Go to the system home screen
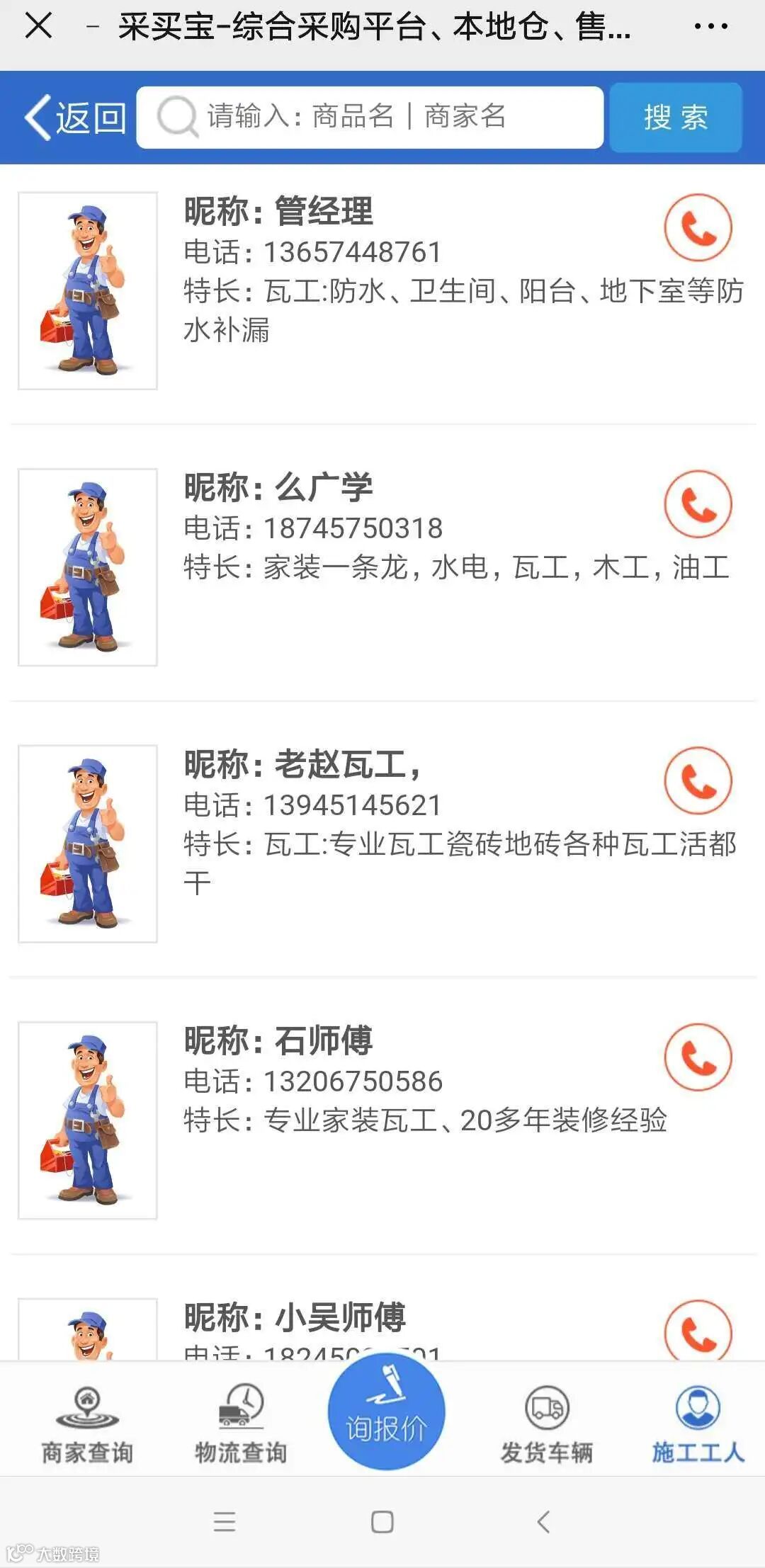This screenshot has width=765, height=1568. pos(382,1521)
